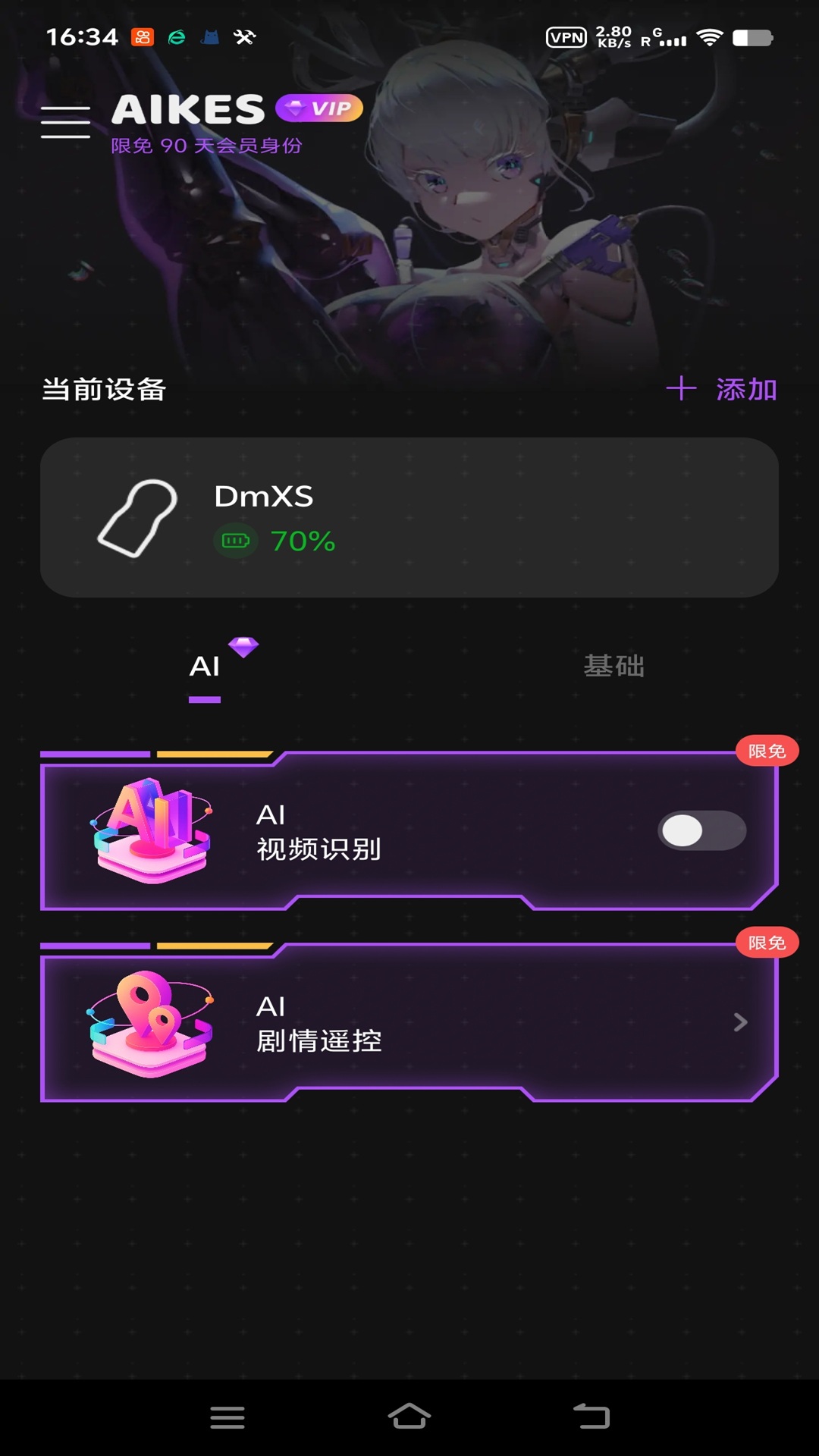The width and height of the screenshot is (819, 1456).
Task: Tap the plus icon next to 添加
Action: click(682, 389)
